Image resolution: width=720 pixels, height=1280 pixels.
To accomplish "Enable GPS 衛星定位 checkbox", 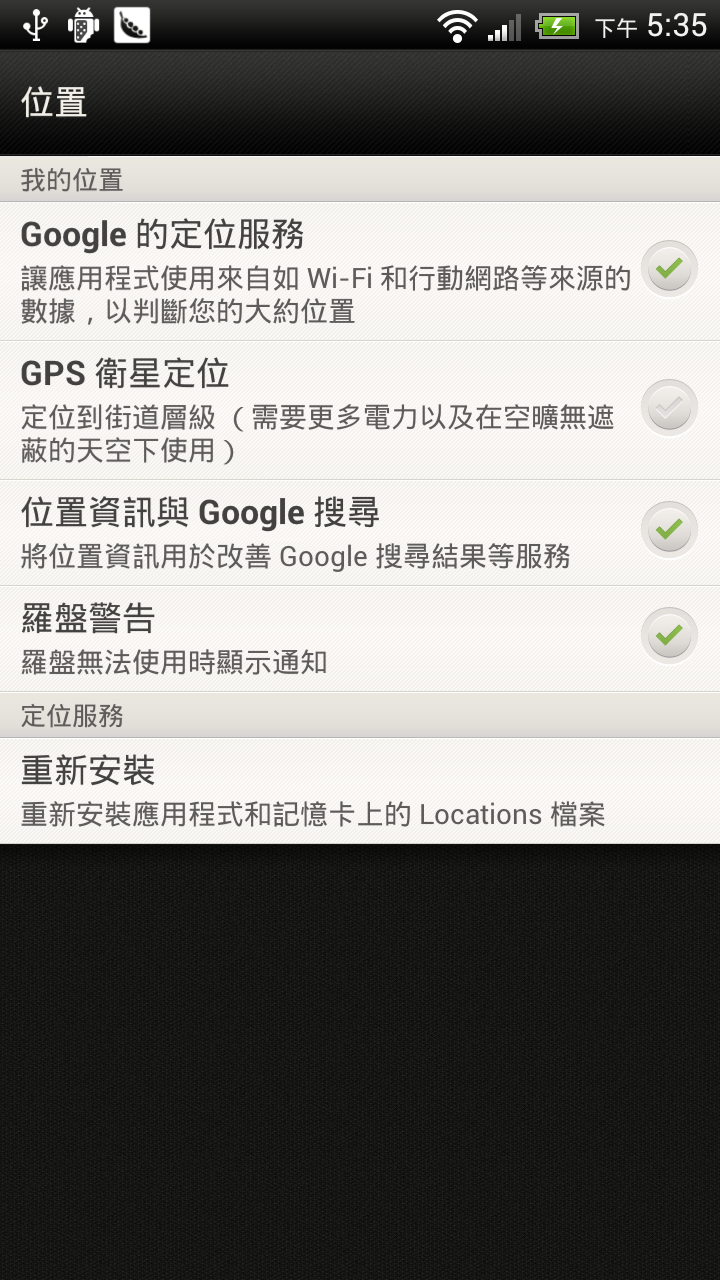I will click(669, 408).
